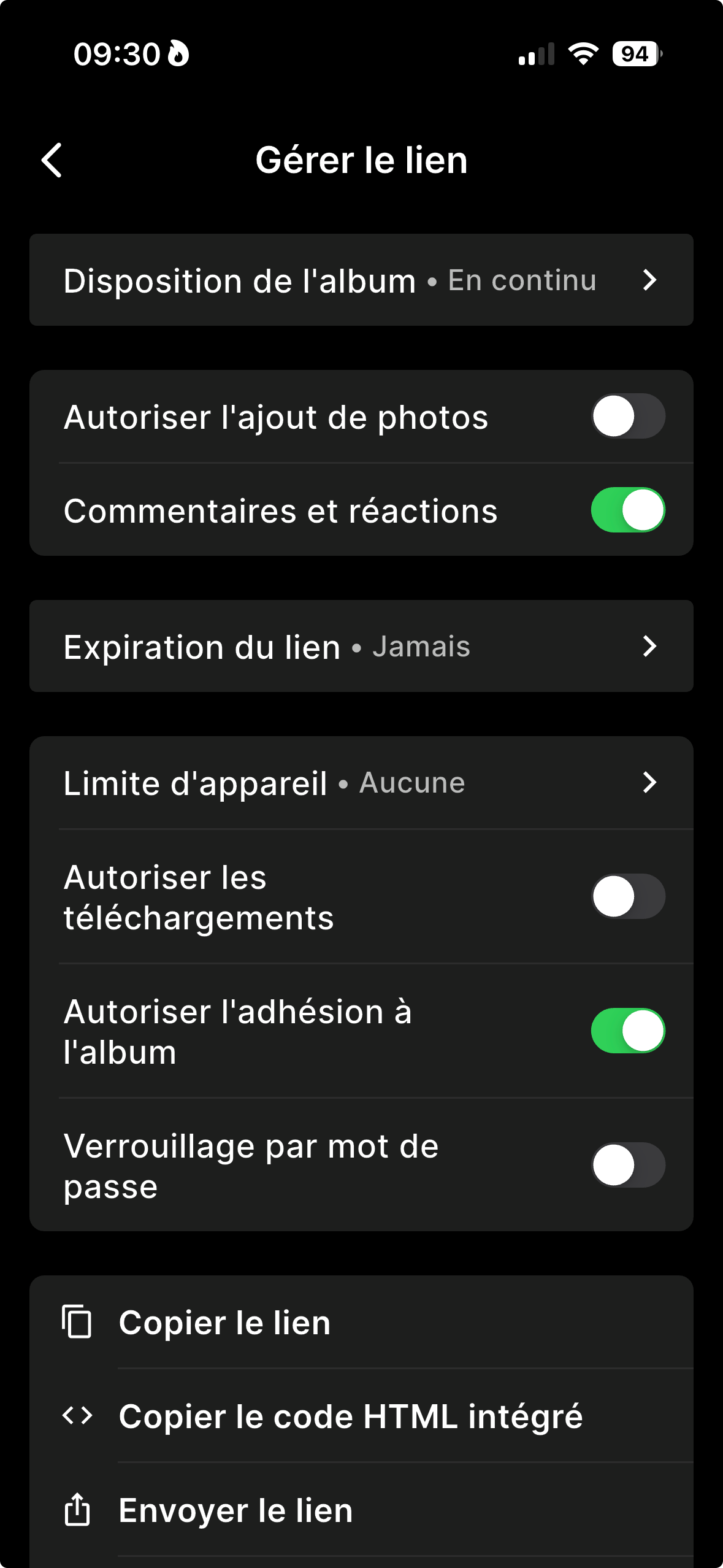Tap Copier le lien
Screen dimensions: 723x1568
point(224,1322)
